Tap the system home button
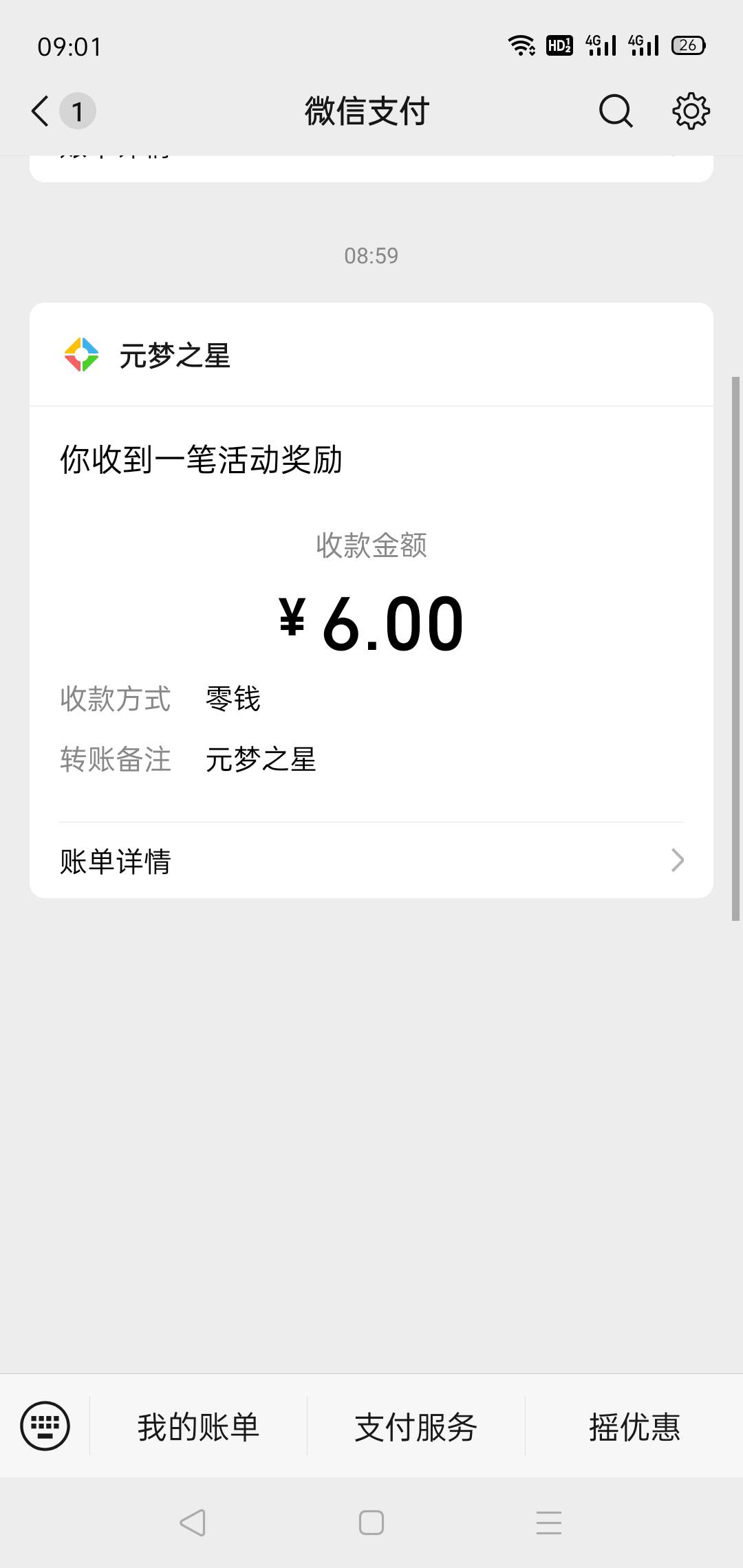The width and height of the screenshot is (743, 1568). (x=371, y=1523)
